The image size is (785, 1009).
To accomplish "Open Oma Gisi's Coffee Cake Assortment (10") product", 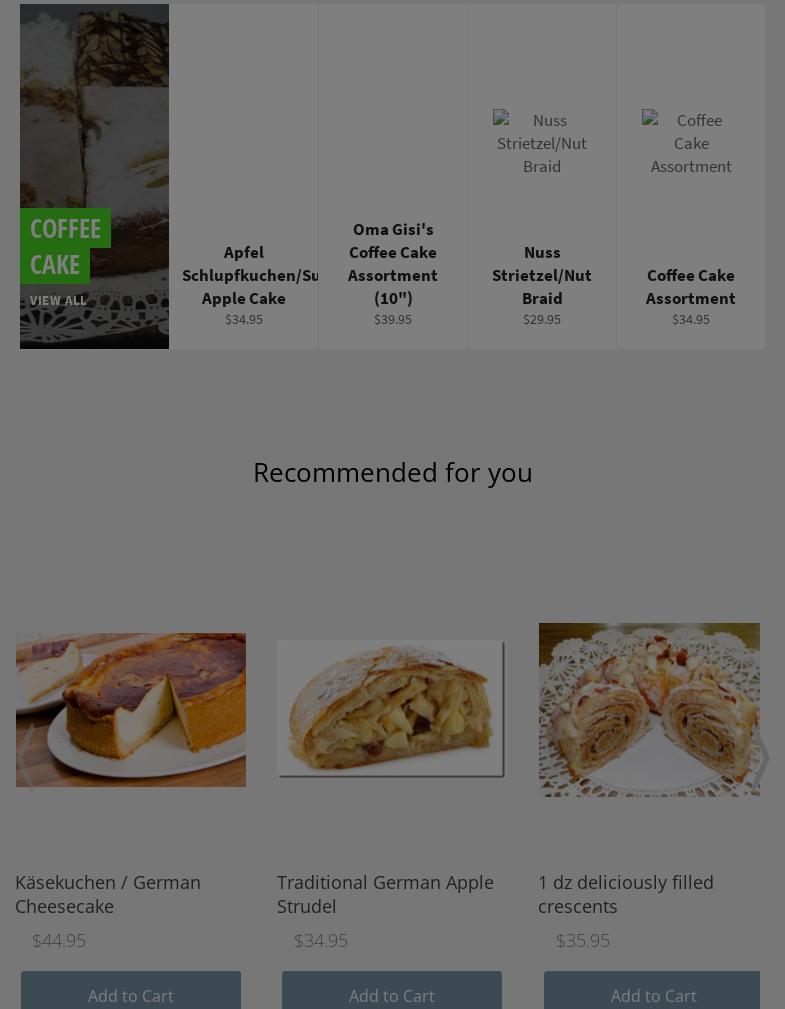I will coord(393,264).
